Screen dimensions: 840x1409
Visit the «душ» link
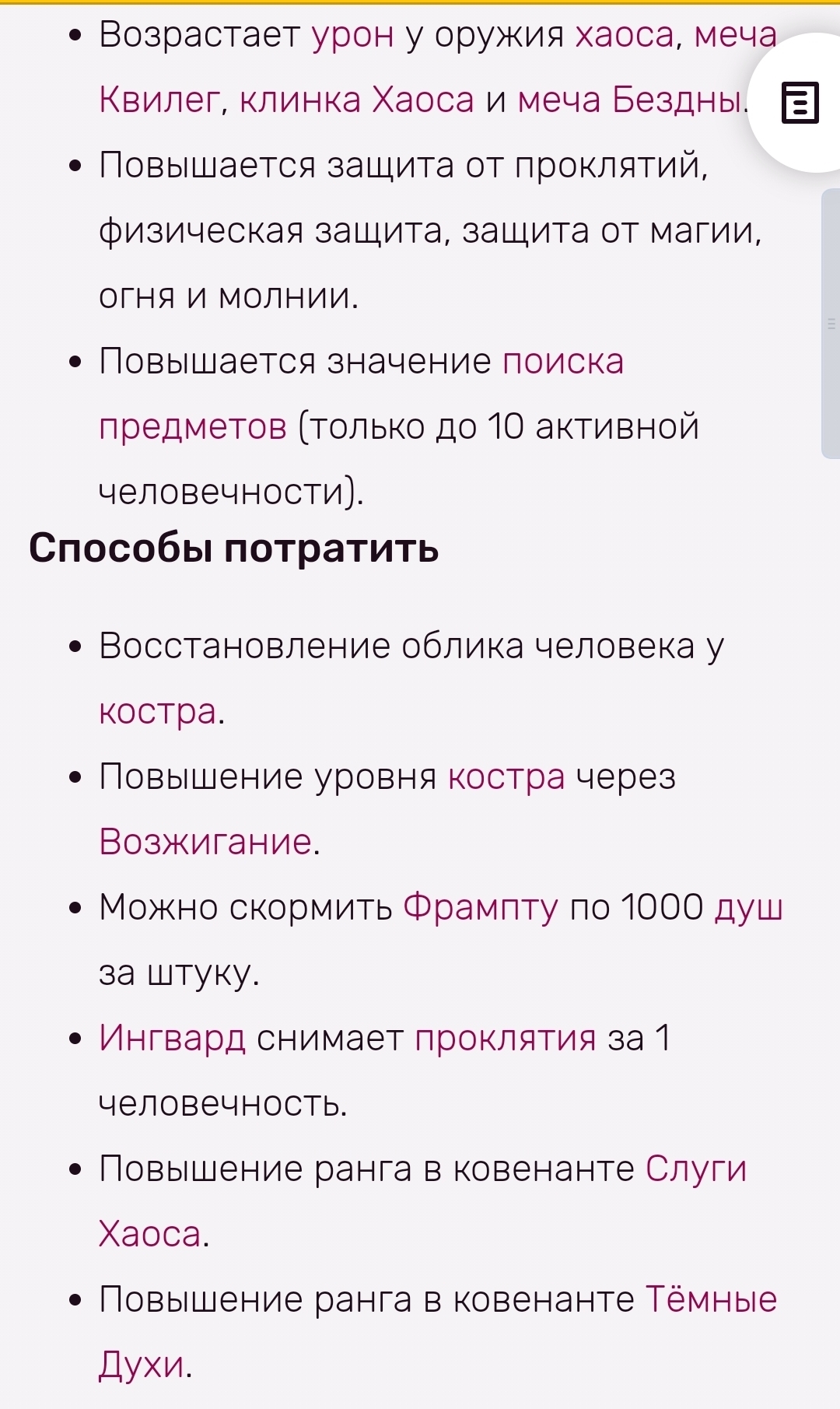pyautogui.click(x=748, y=907)
